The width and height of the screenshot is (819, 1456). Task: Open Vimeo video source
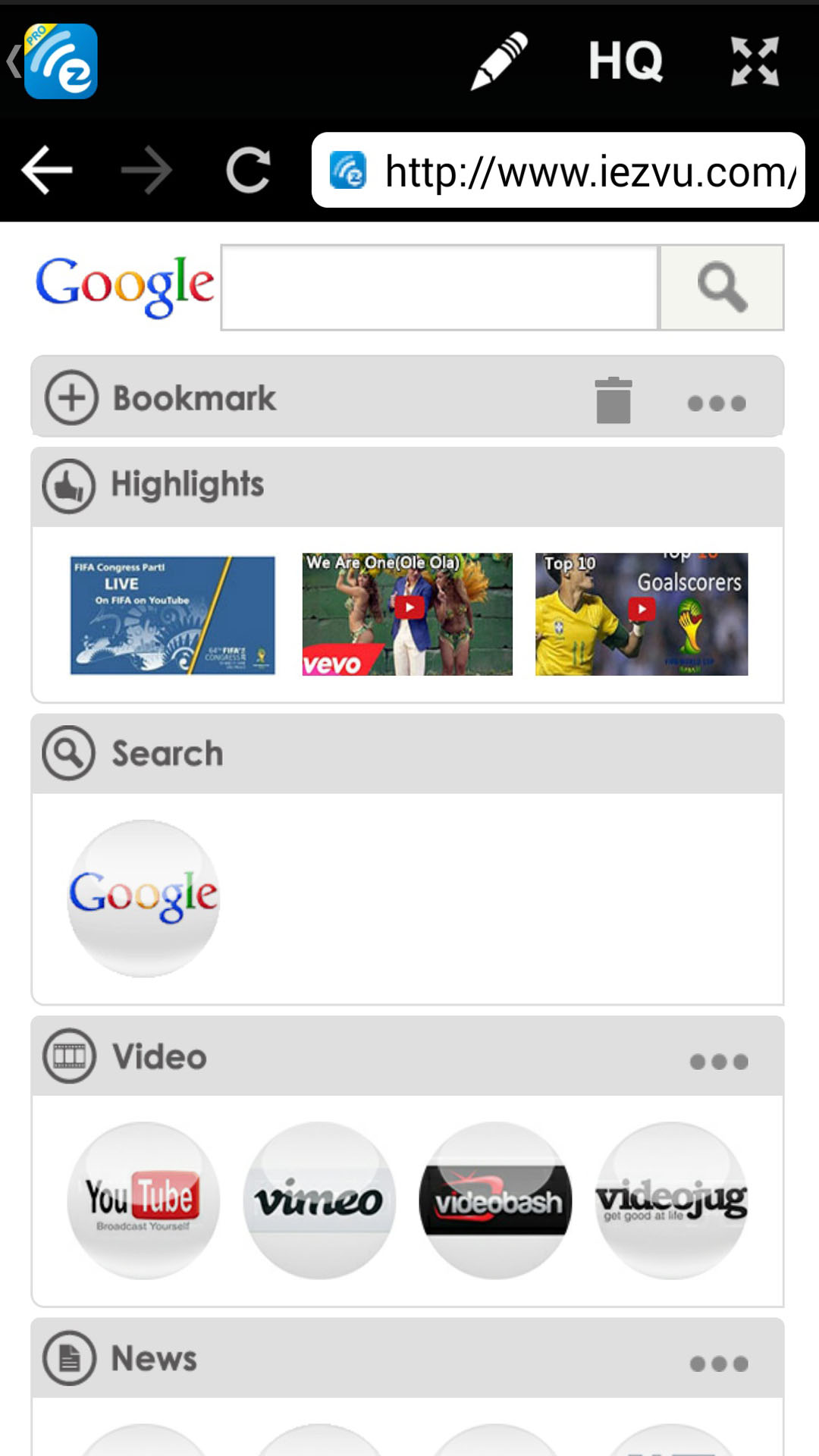pyautogui.click(x=319, y=1200)
